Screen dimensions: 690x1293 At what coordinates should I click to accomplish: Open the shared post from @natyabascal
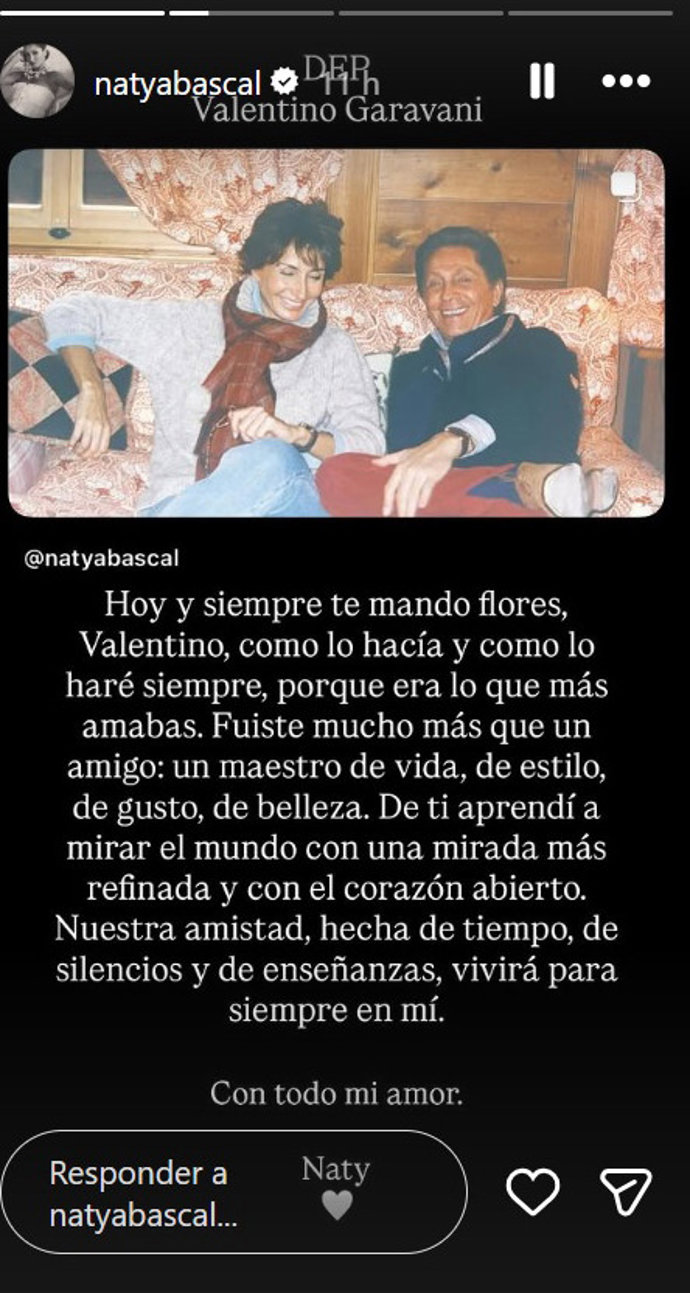point(336,332)
